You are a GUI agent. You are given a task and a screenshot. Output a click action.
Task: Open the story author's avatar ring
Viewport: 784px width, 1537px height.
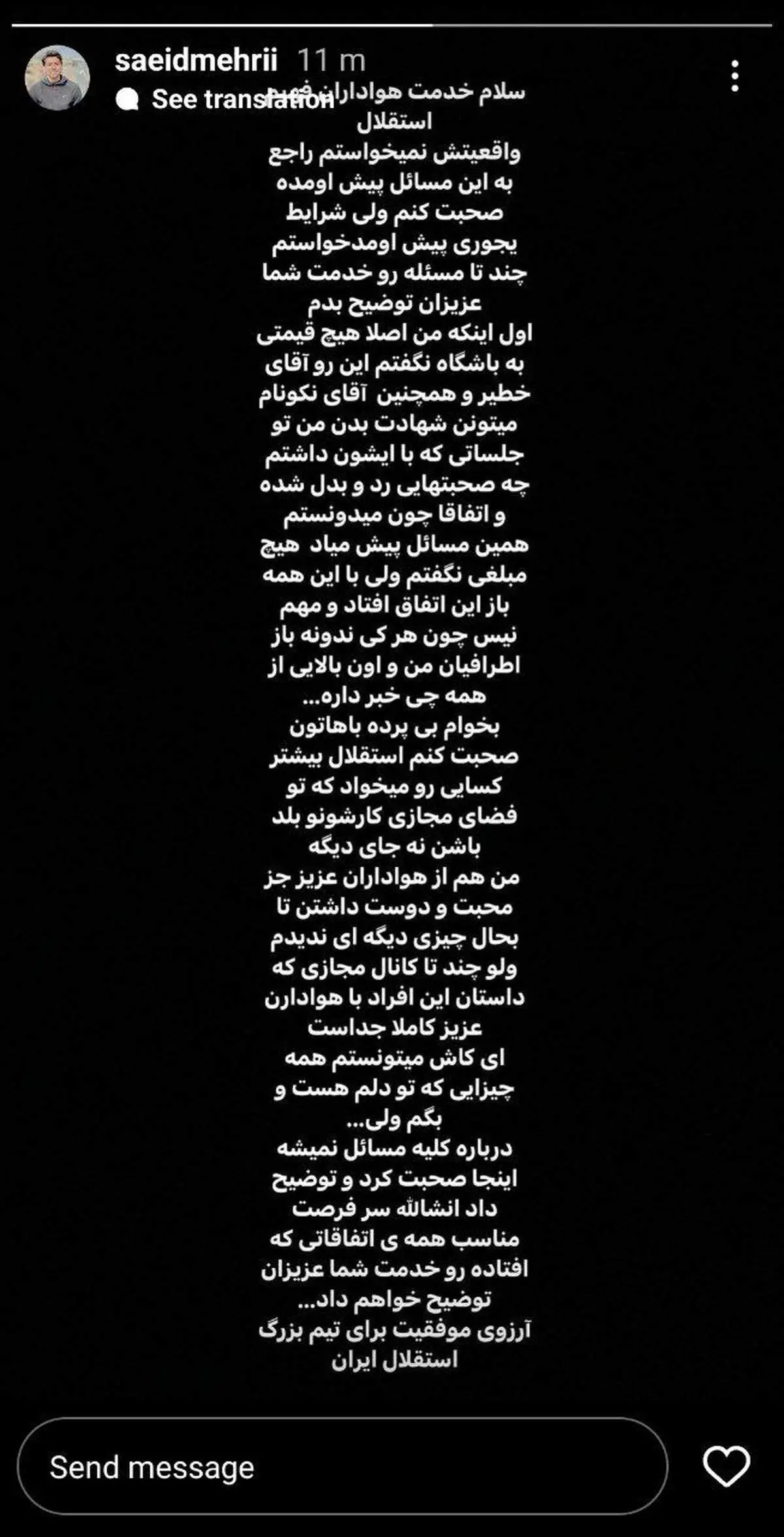point(55,70)
